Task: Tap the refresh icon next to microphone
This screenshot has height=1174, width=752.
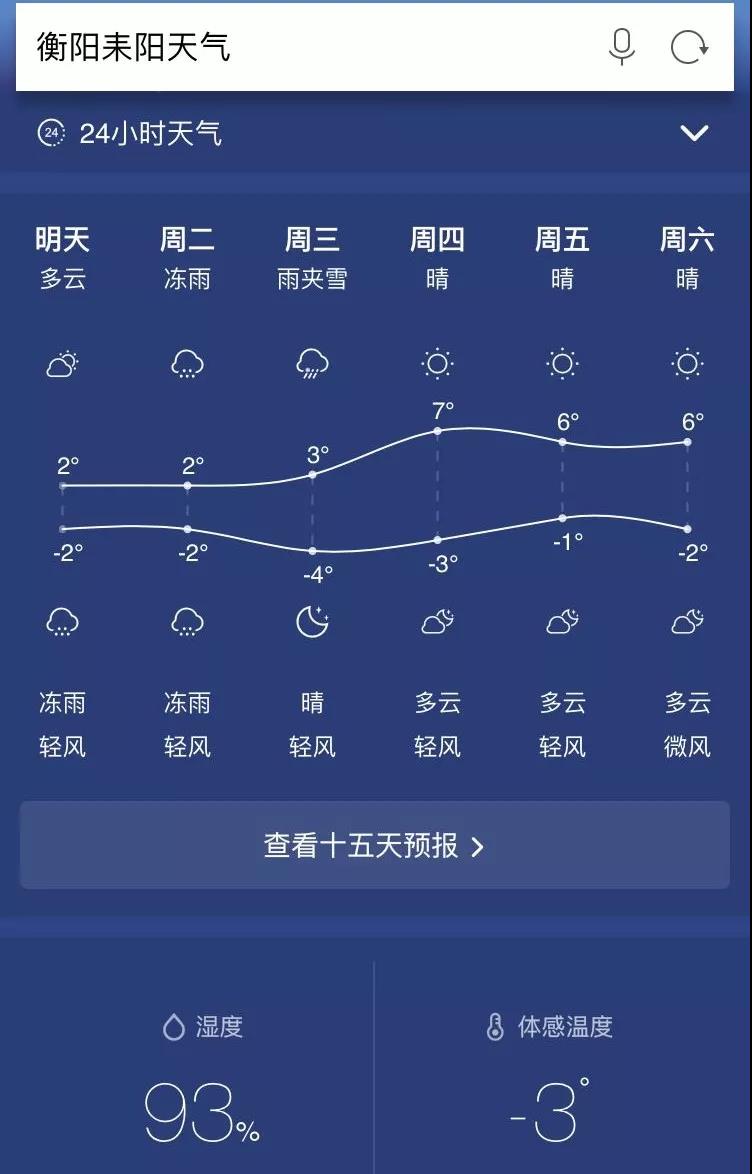Action: pos(688,48)
